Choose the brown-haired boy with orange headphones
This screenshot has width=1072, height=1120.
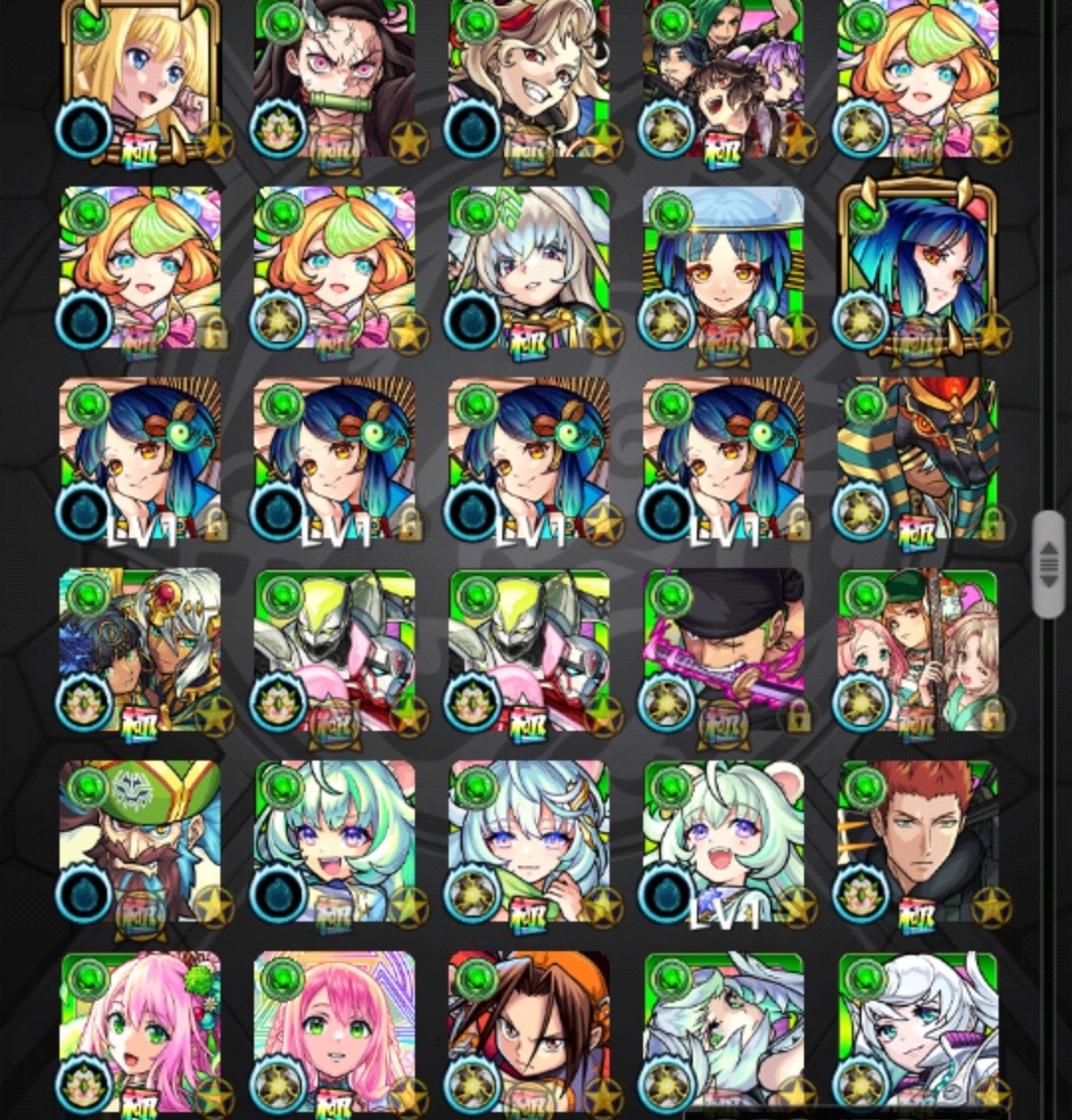[528, 1033]
